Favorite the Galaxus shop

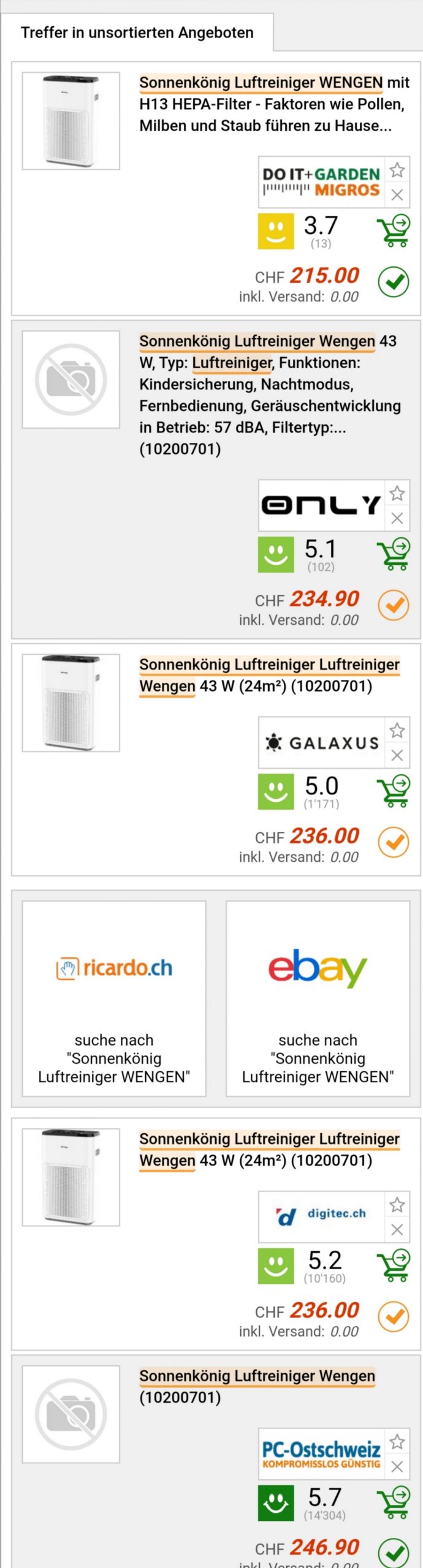[x=397, y=730]
